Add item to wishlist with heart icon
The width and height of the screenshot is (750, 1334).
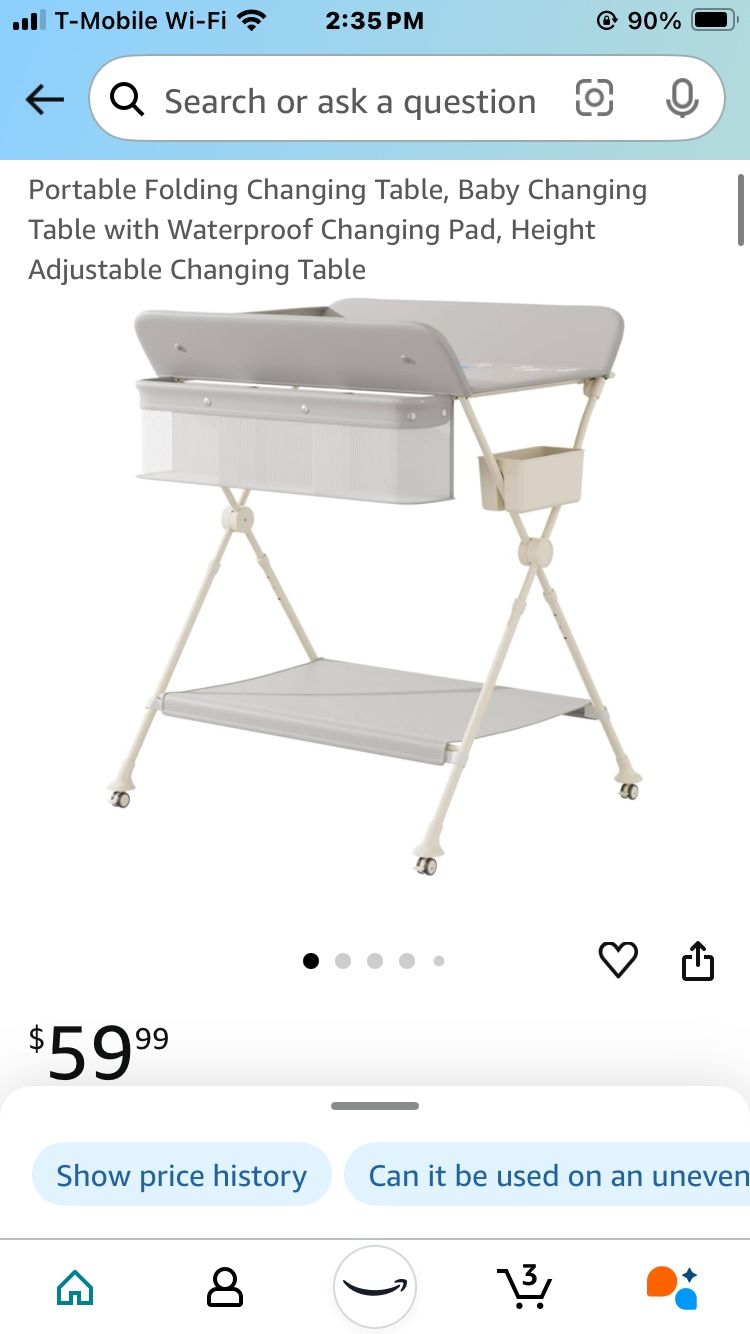coord(618,960)
